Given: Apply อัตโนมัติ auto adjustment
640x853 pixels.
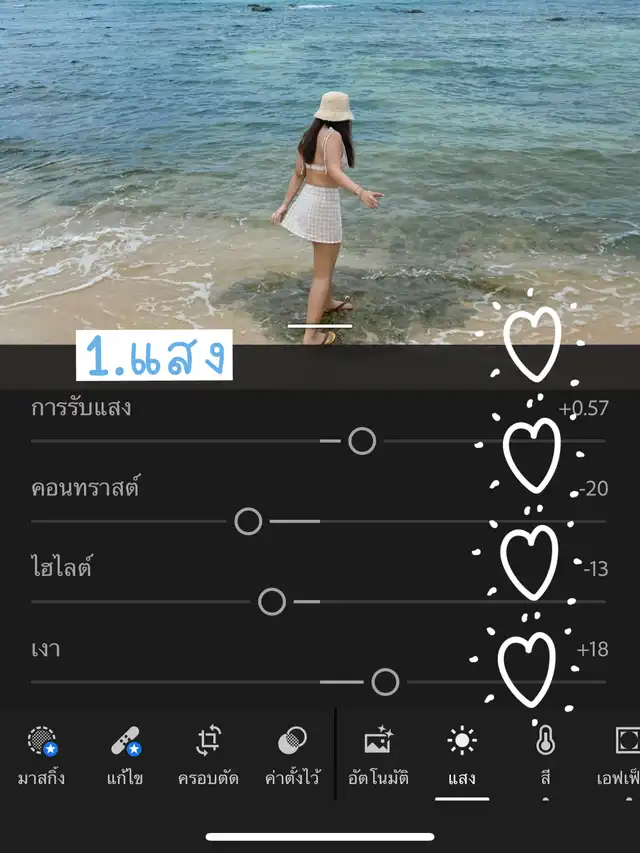Looking at the screenshot, I should pyautogui.click(x=377, y=754).
